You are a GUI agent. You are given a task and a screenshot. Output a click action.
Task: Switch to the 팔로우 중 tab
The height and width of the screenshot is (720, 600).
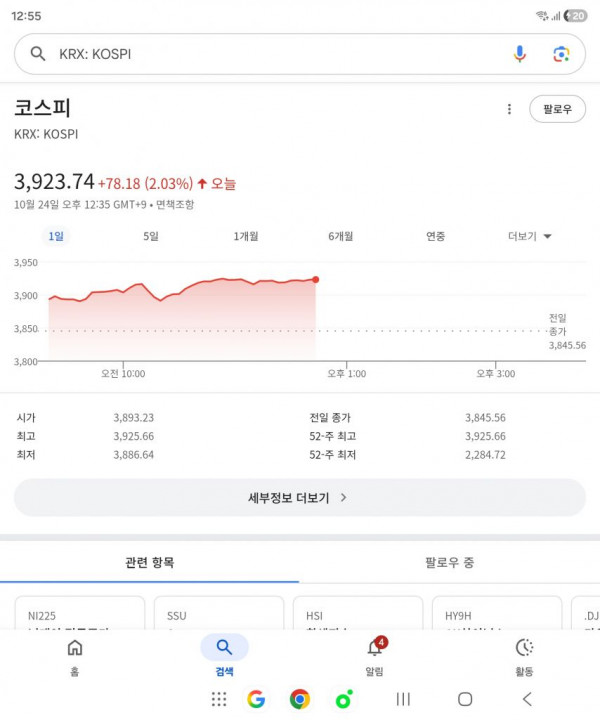pyautogui.click(x=449, y=562)
